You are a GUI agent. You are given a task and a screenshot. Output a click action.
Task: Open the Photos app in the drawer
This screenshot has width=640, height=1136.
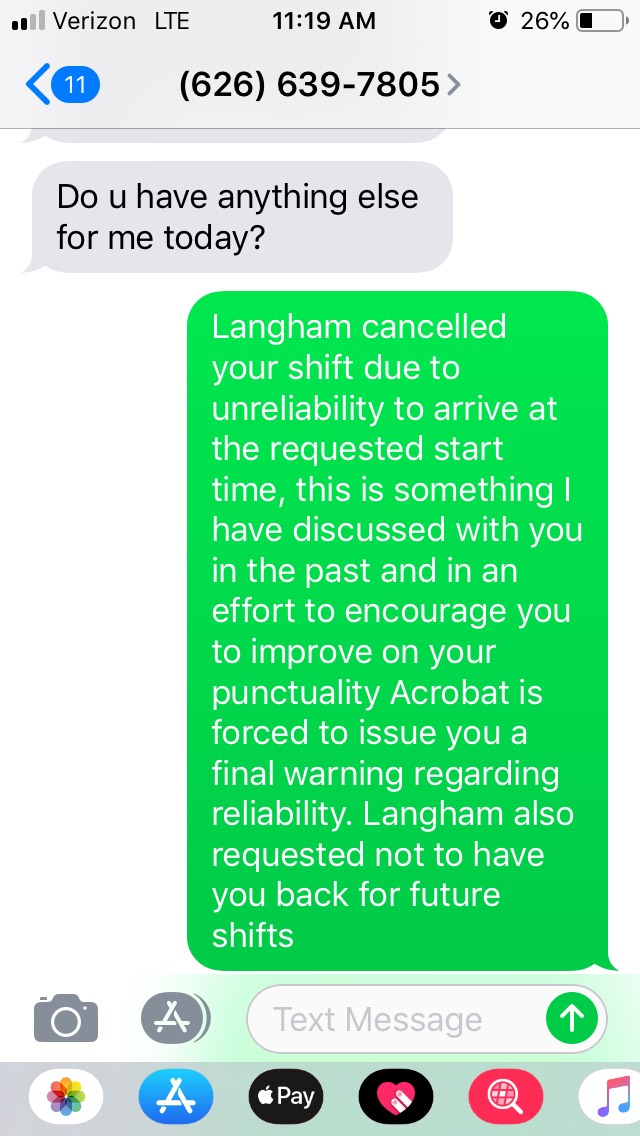coord(67,1097)
